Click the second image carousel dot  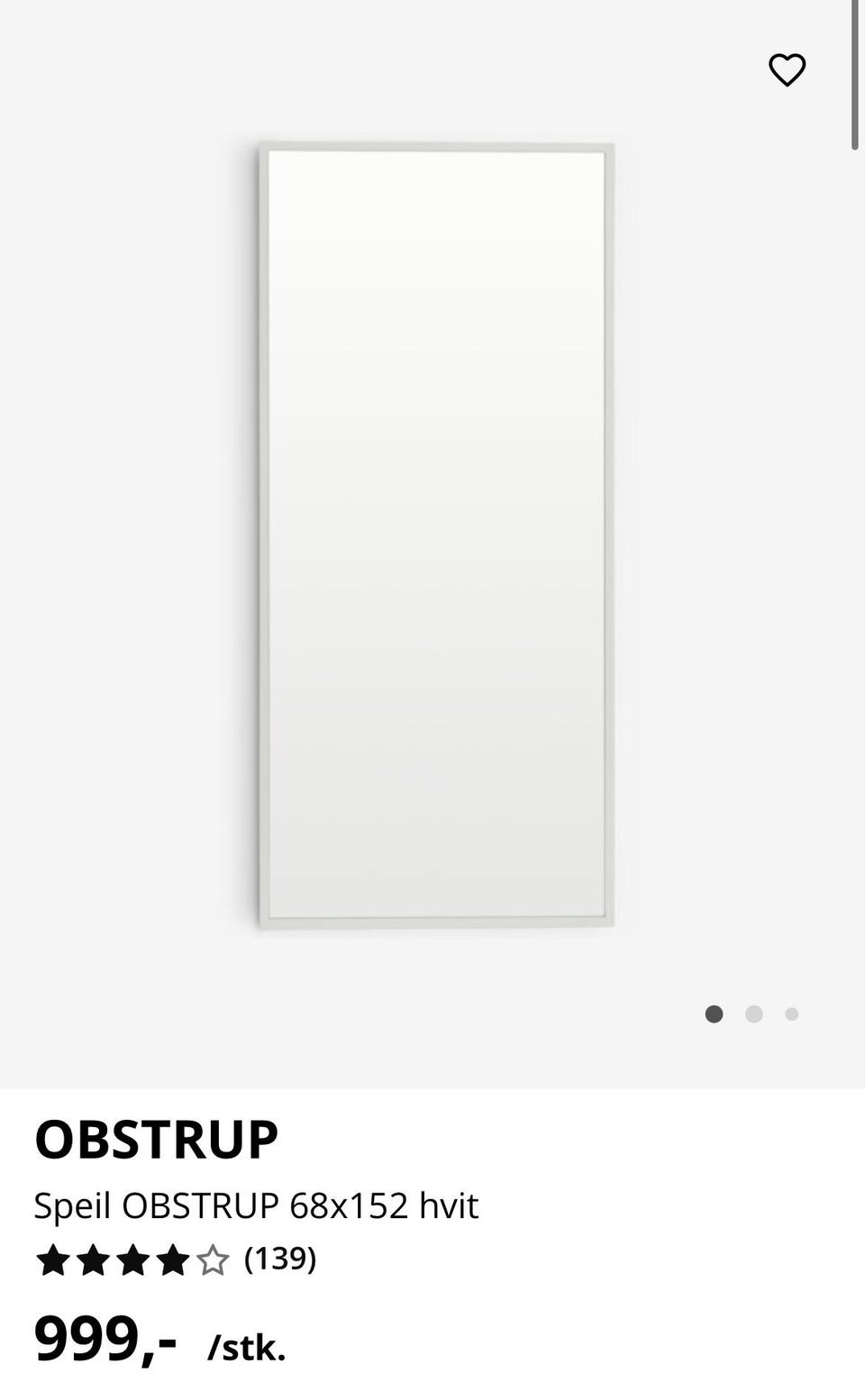753,1014
